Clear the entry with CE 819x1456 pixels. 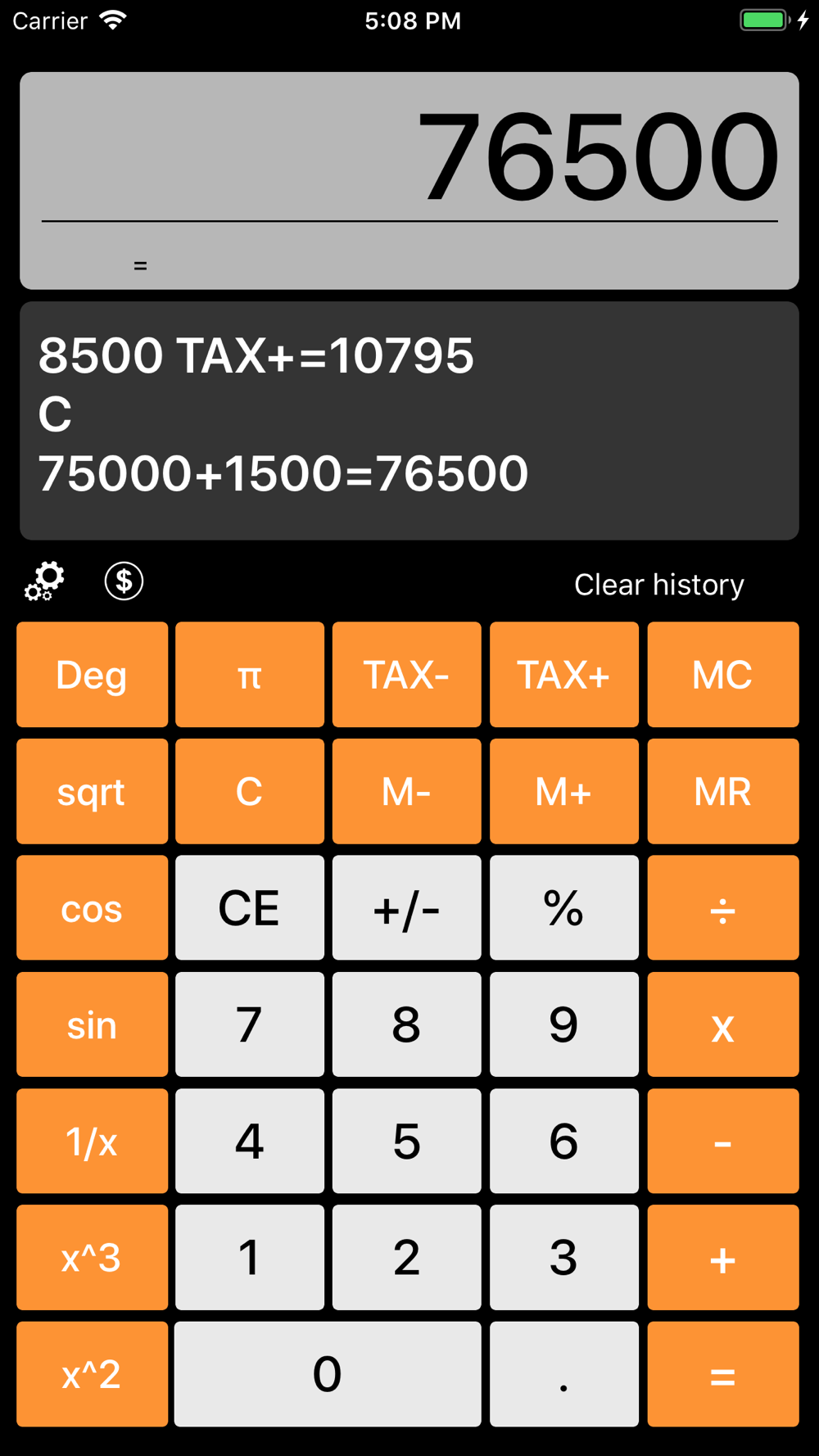250,907
